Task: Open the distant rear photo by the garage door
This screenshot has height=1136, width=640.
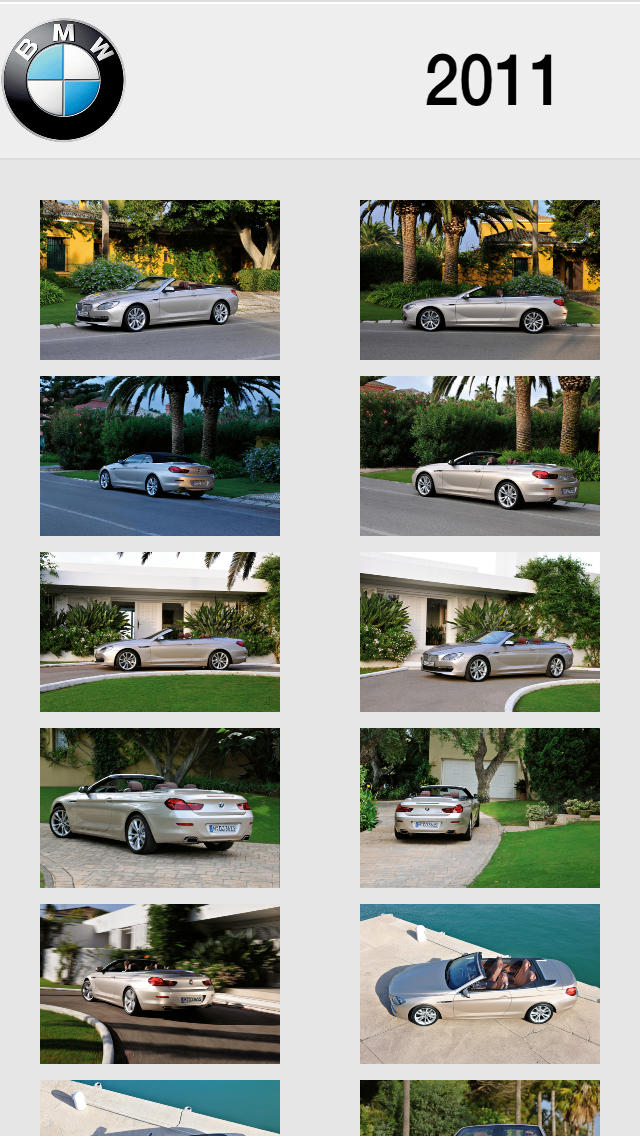Action: pos(480,808)
